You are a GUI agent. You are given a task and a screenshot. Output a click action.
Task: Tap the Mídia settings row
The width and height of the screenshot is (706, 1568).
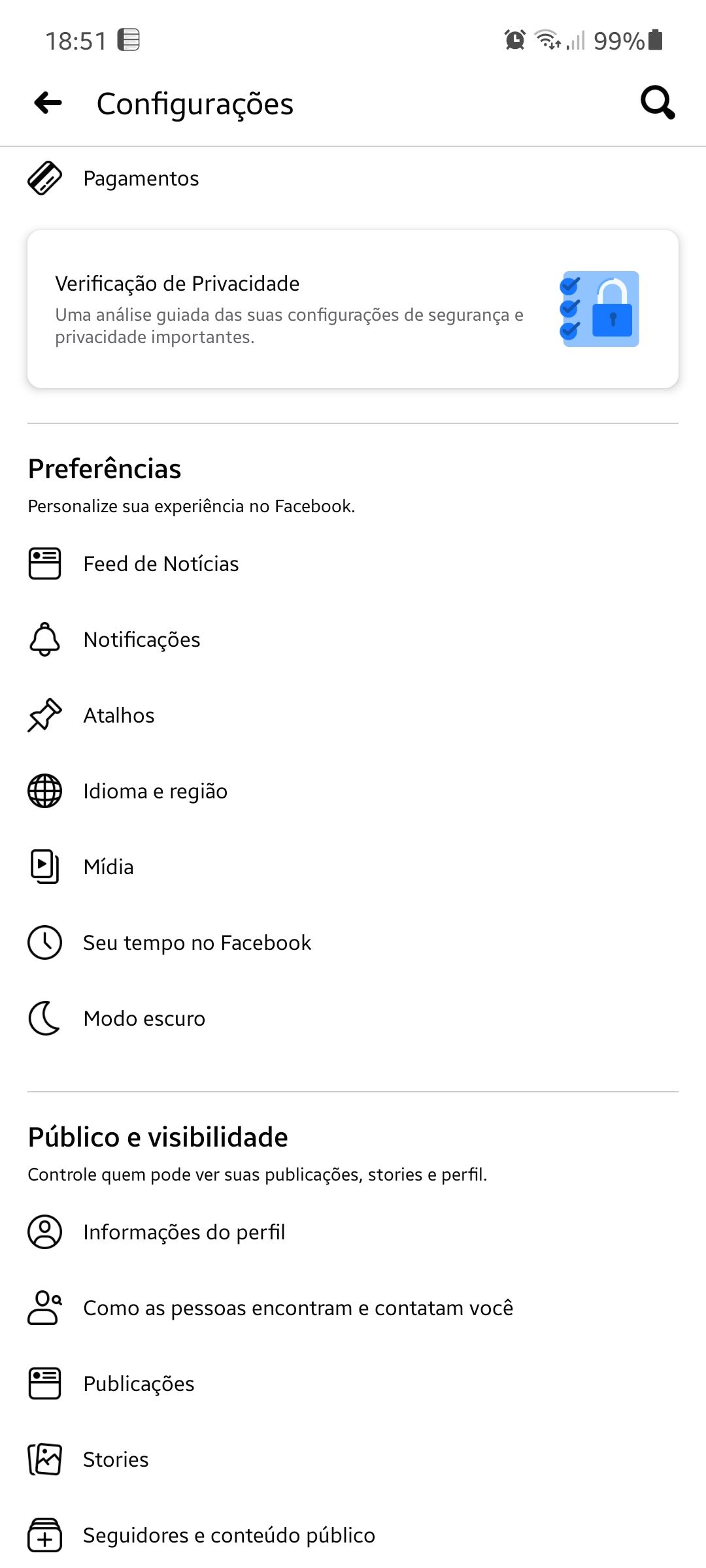[109, 867]
